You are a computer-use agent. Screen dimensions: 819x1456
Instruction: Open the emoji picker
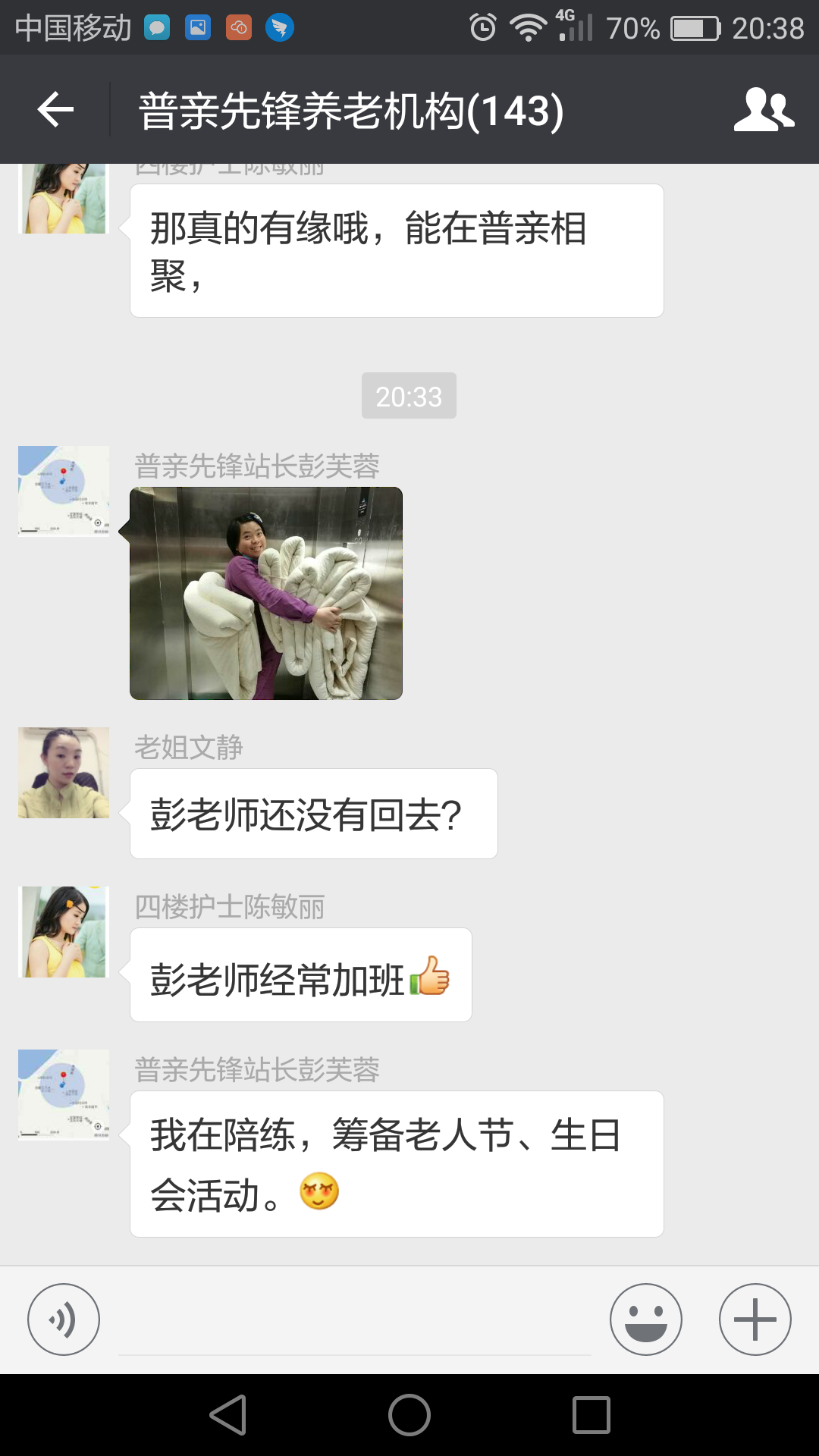pos(645,1319)
